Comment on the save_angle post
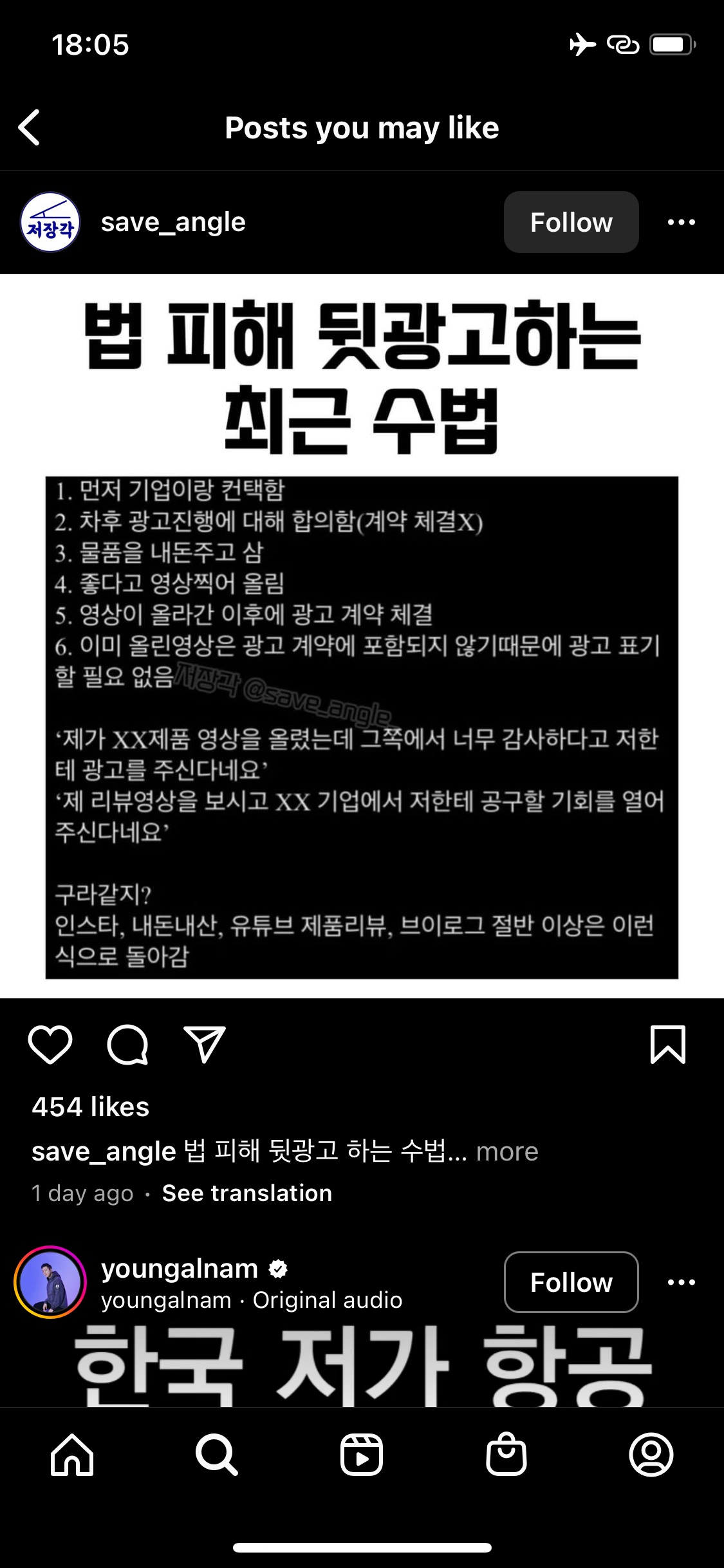This screenshot has height=1568, width=724. point(127,1044)
